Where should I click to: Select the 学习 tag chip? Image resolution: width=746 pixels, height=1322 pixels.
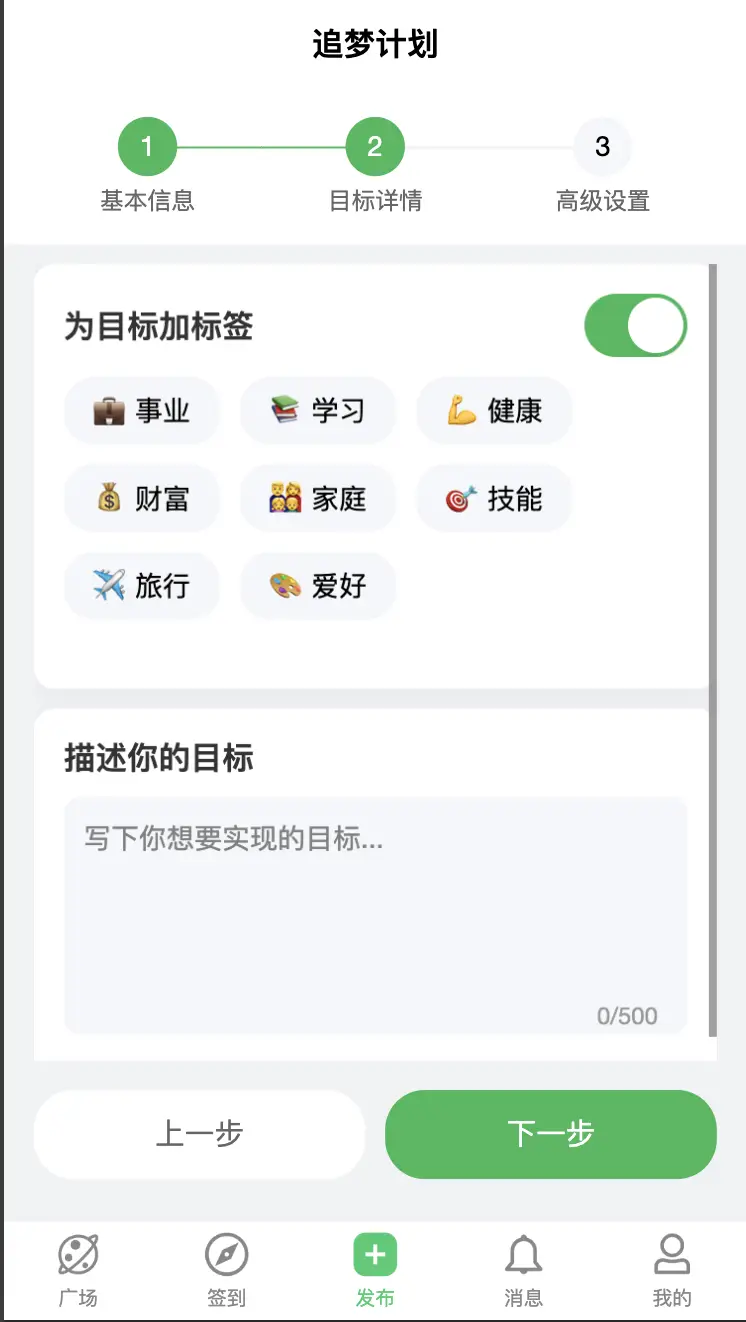click(318, 411)
